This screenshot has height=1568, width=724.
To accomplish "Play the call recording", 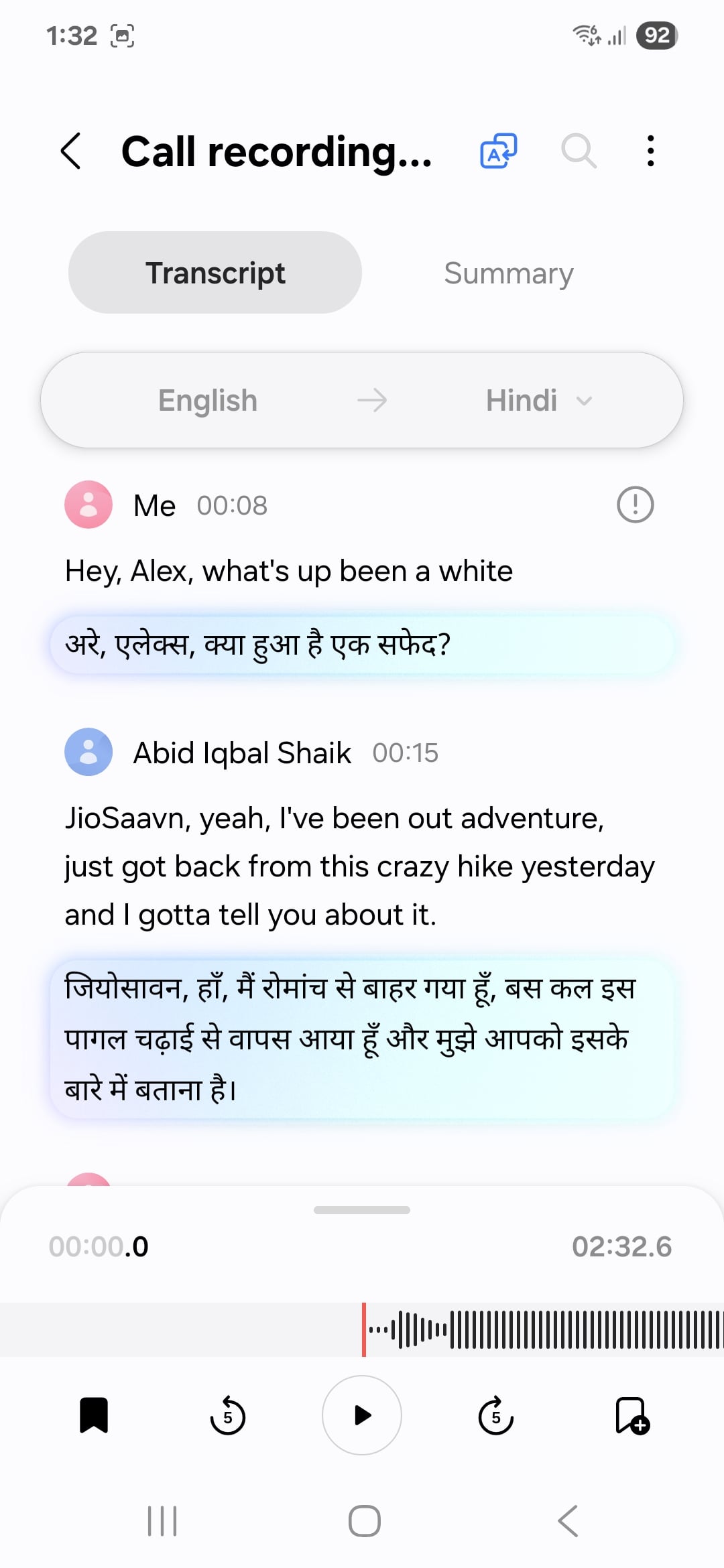I will [362, 1415].
